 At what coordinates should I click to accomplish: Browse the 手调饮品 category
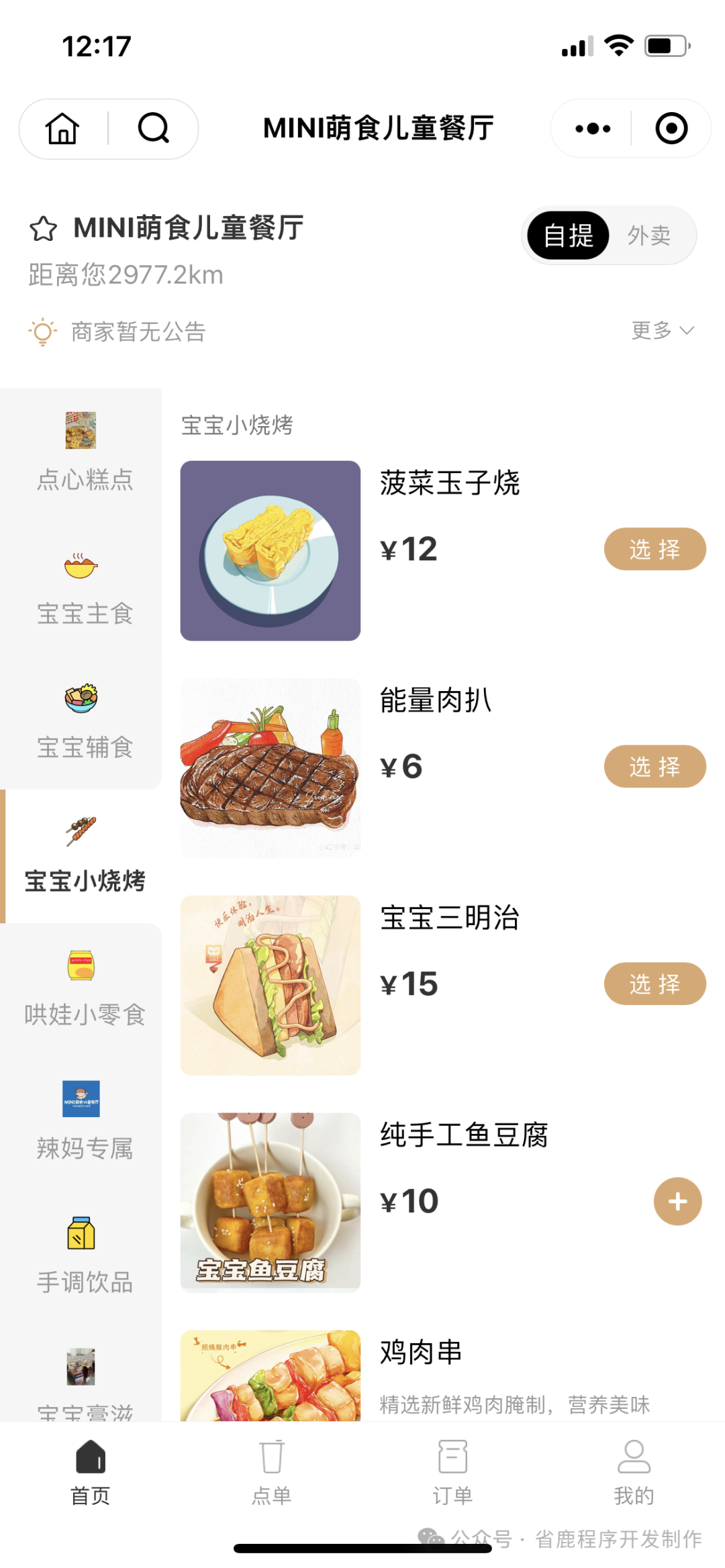click(84, 1256)
